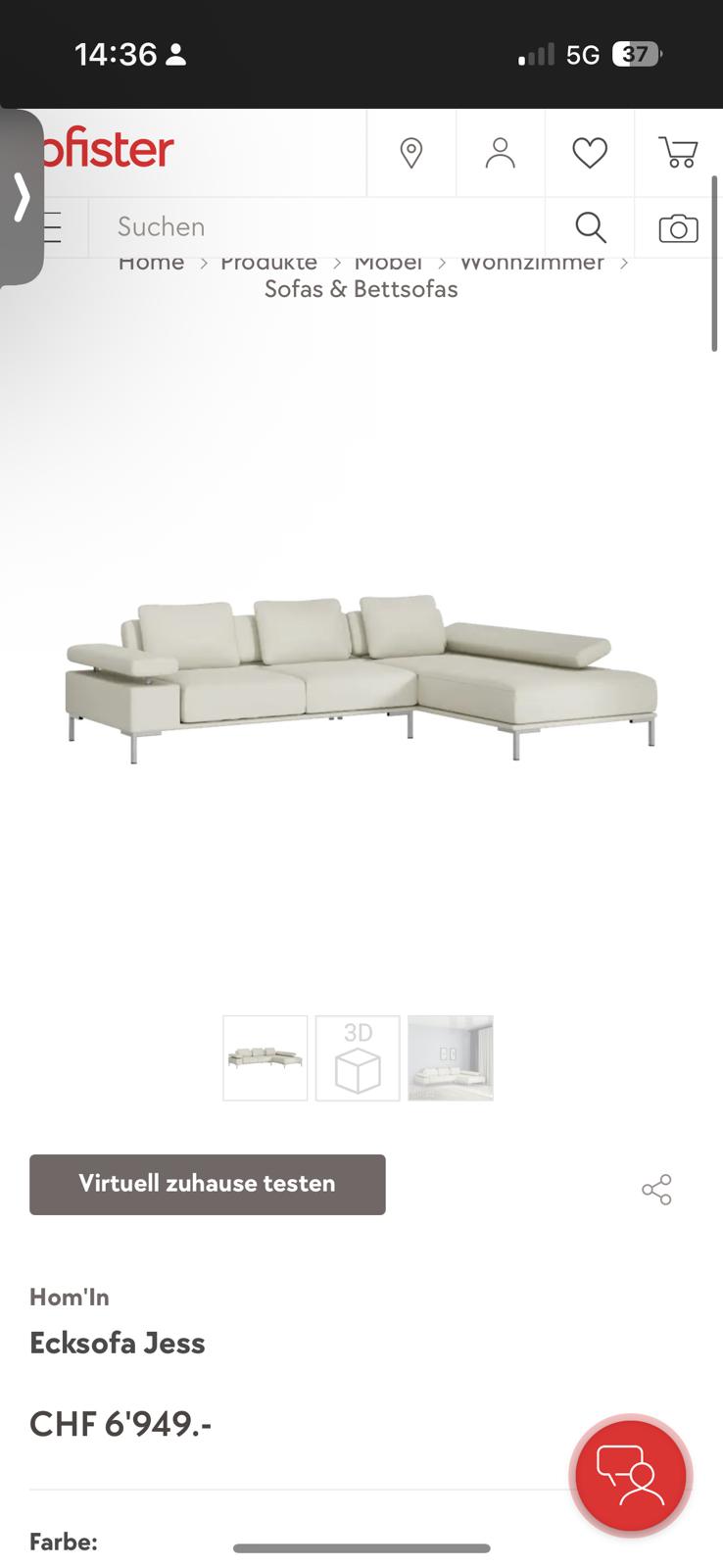Open the camera image search

[678, 228]
